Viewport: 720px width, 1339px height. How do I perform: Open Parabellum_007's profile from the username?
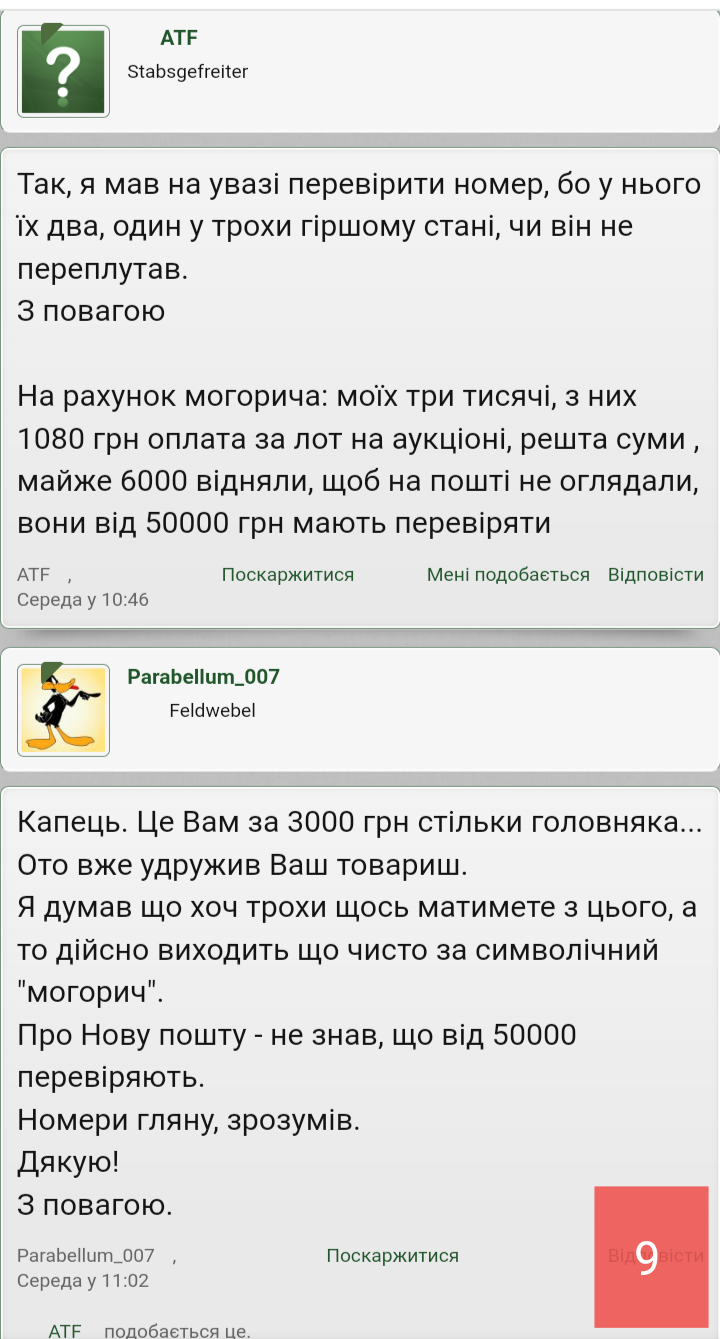click(203, 677)
